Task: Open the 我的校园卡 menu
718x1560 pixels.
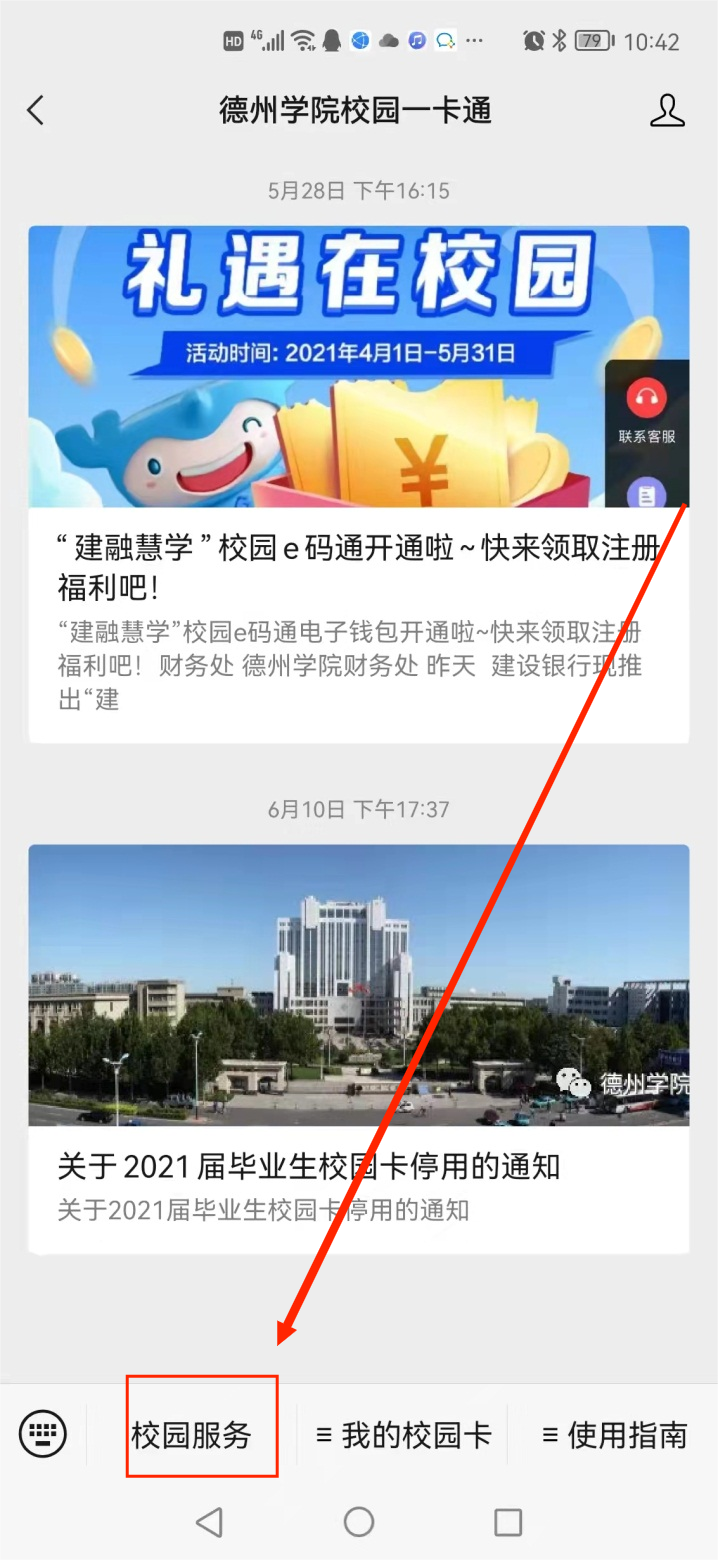Action: pos(403,1436)
